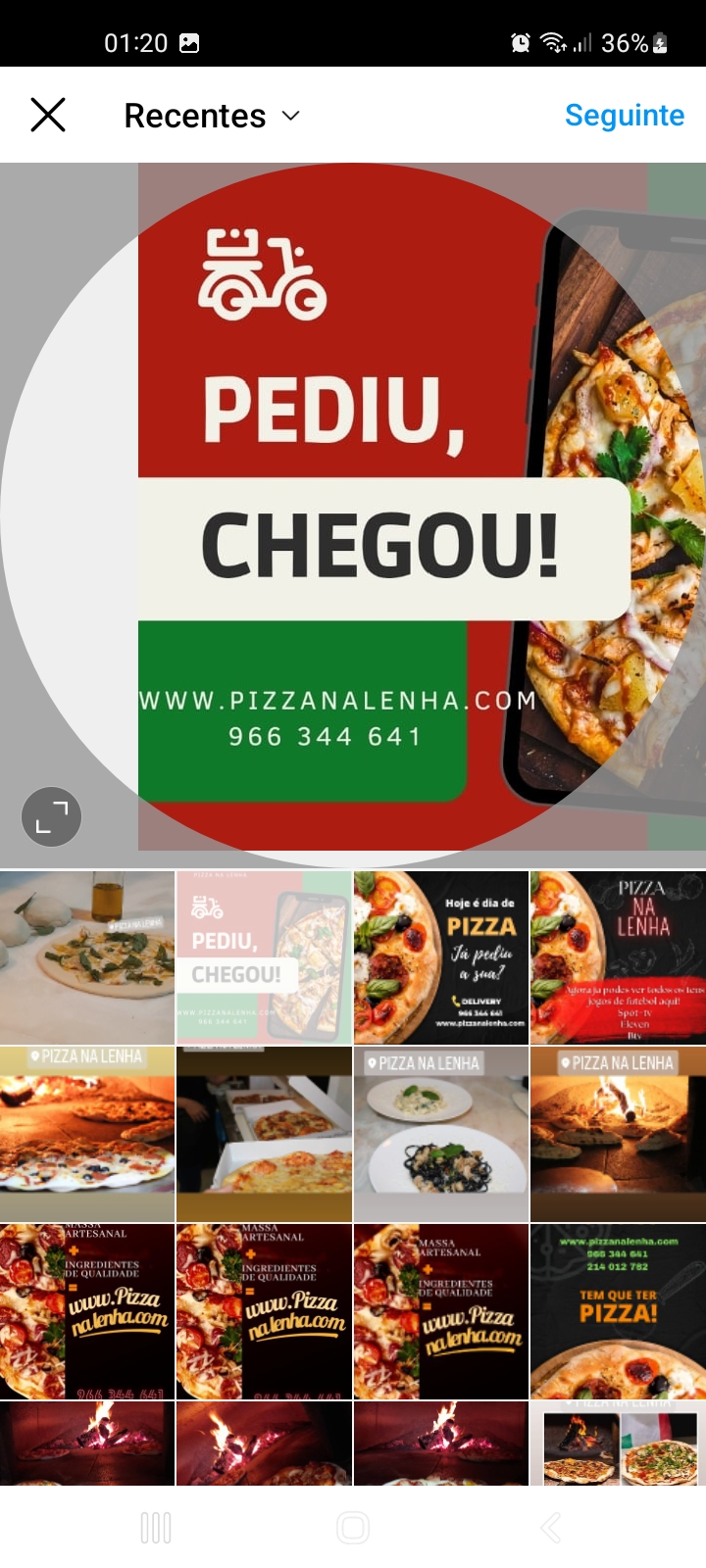Go back with the system back button
Screen dimensions: 706x1568
(x=551, y=1527)
